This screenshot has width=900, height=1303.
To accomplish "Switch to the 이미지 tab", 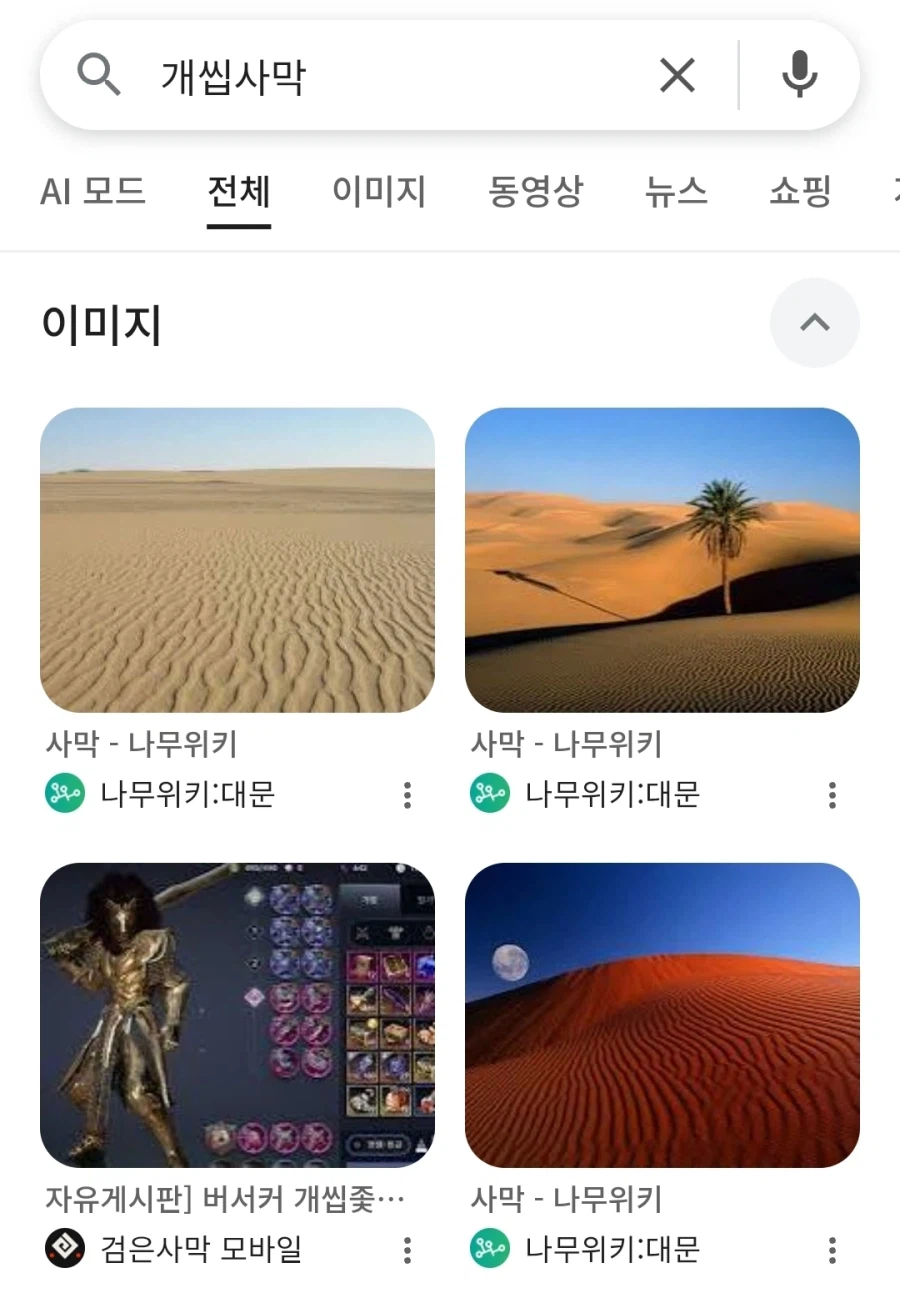I will (380, 192).
